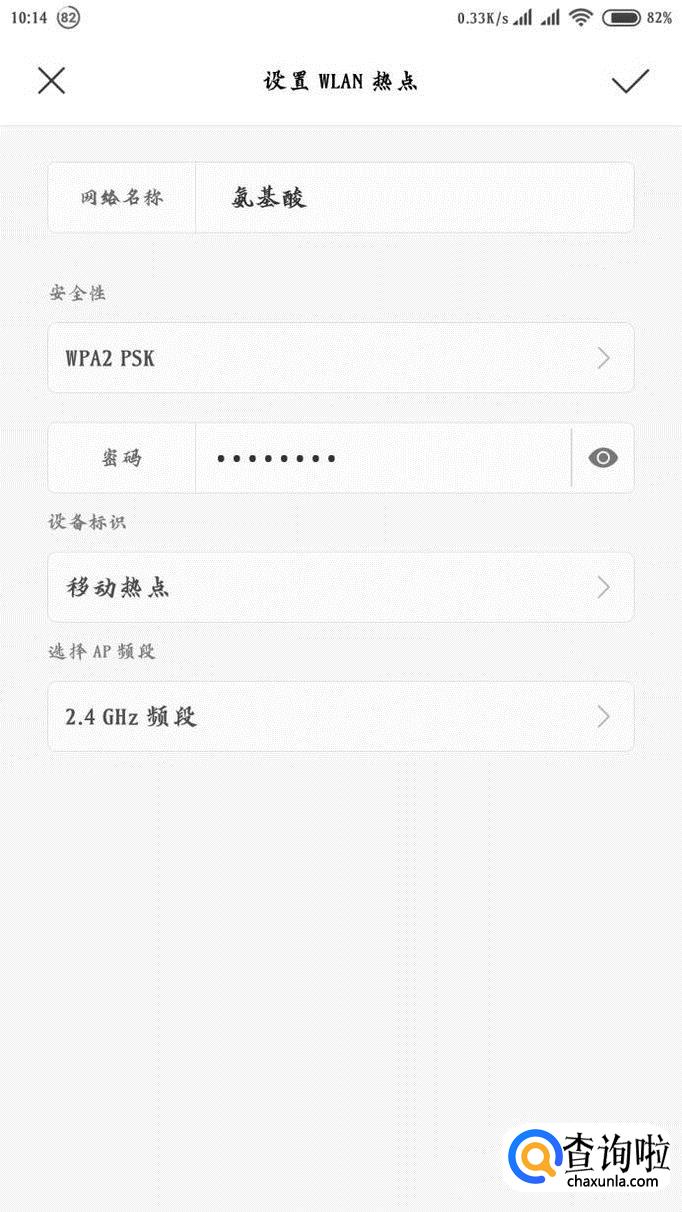Confirm hotspot settings with the checkmark
Viewport: 682px width, 1212px height.
[x=630, y=81]
